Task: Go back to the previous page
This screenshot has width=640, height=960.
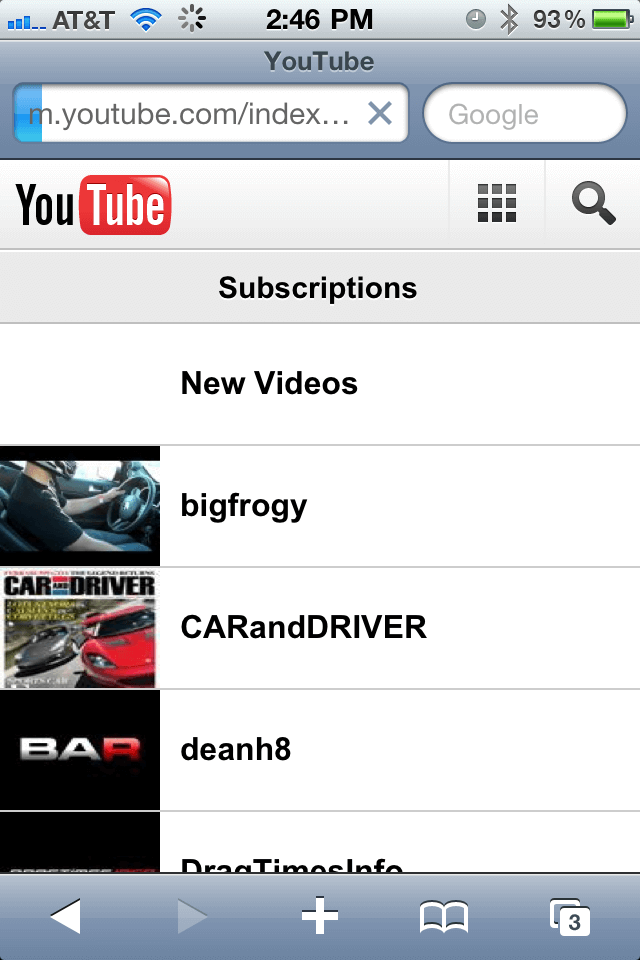Action: [x=65, y=916]
